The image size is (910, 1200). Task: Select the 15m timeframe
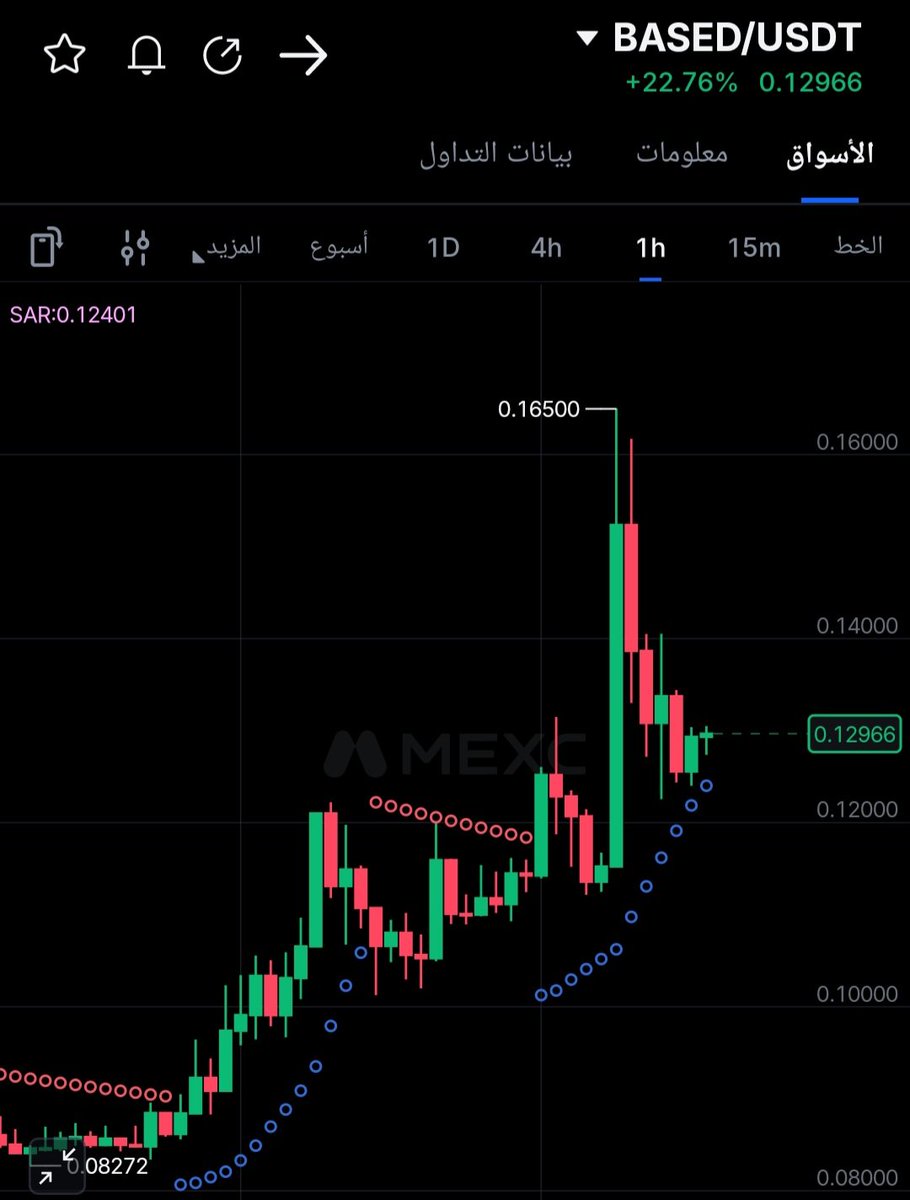pos(754,247)
